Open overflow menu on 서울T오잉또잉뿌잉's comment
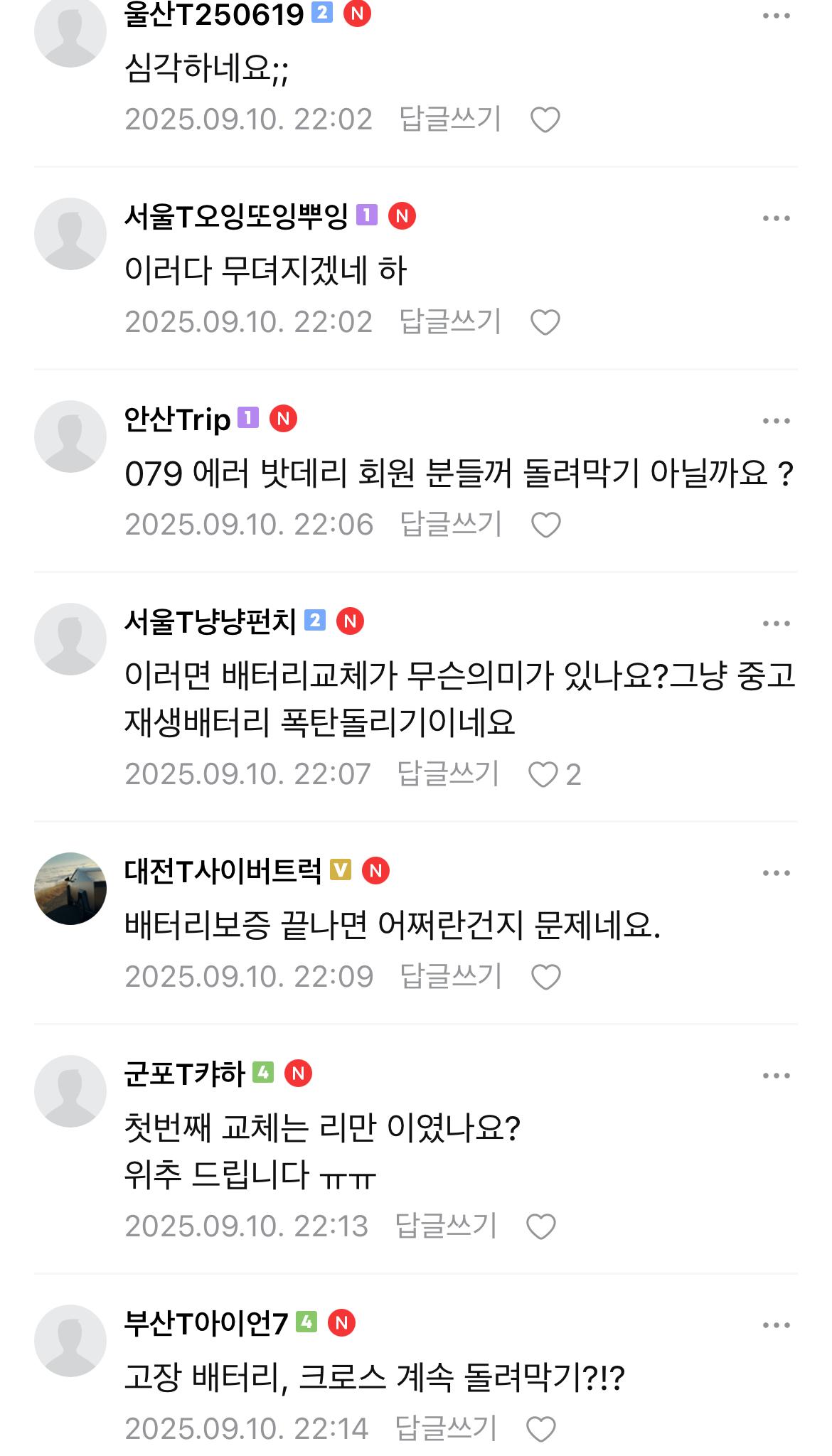The width and height of the screenshot is (832, 1456). (776, 218)
